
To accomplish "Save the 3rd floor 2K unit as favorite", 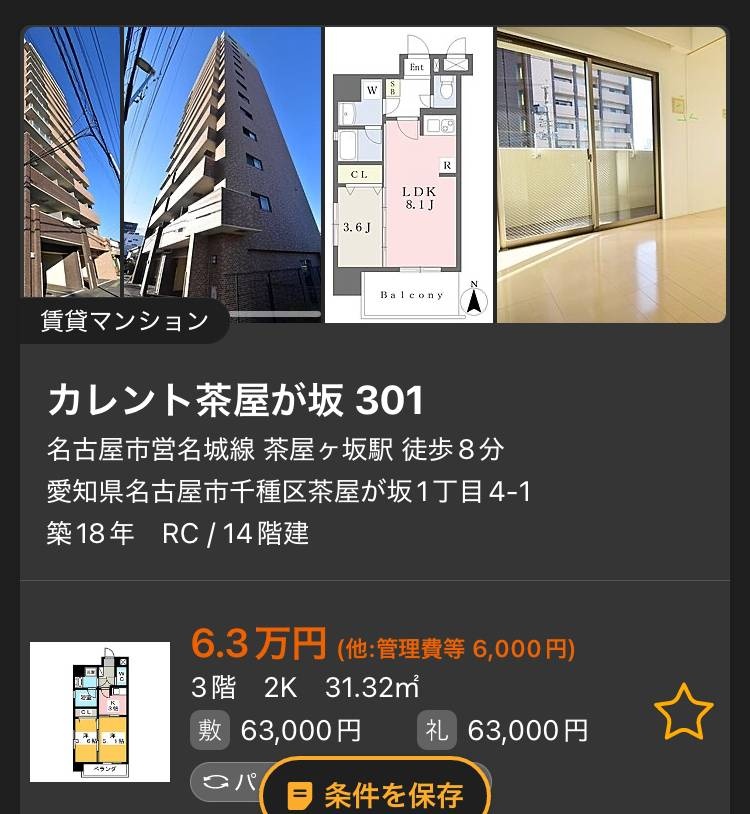I will click(x=683, y=712).
